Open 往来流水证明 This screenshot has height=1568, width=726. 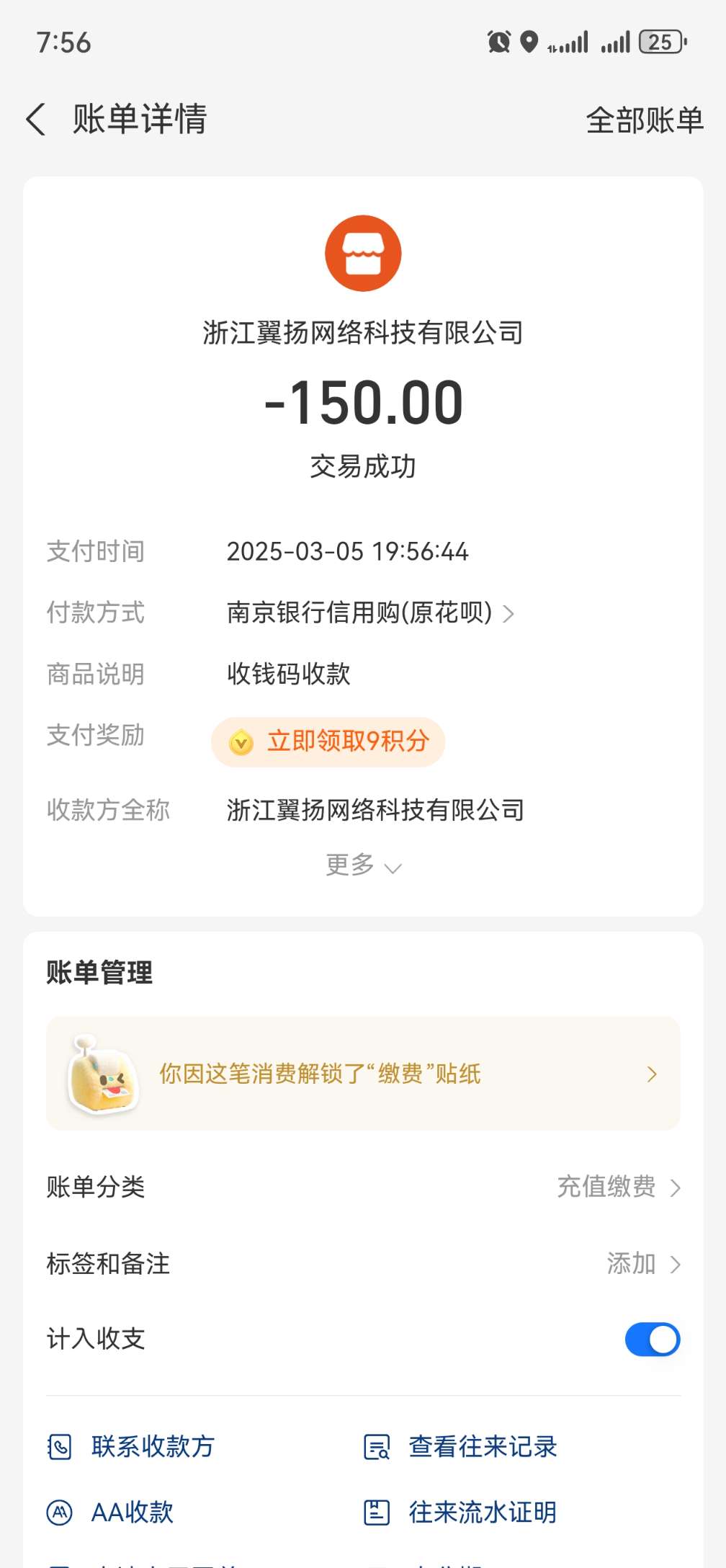pyautogui.click(x=461, y=1512)
